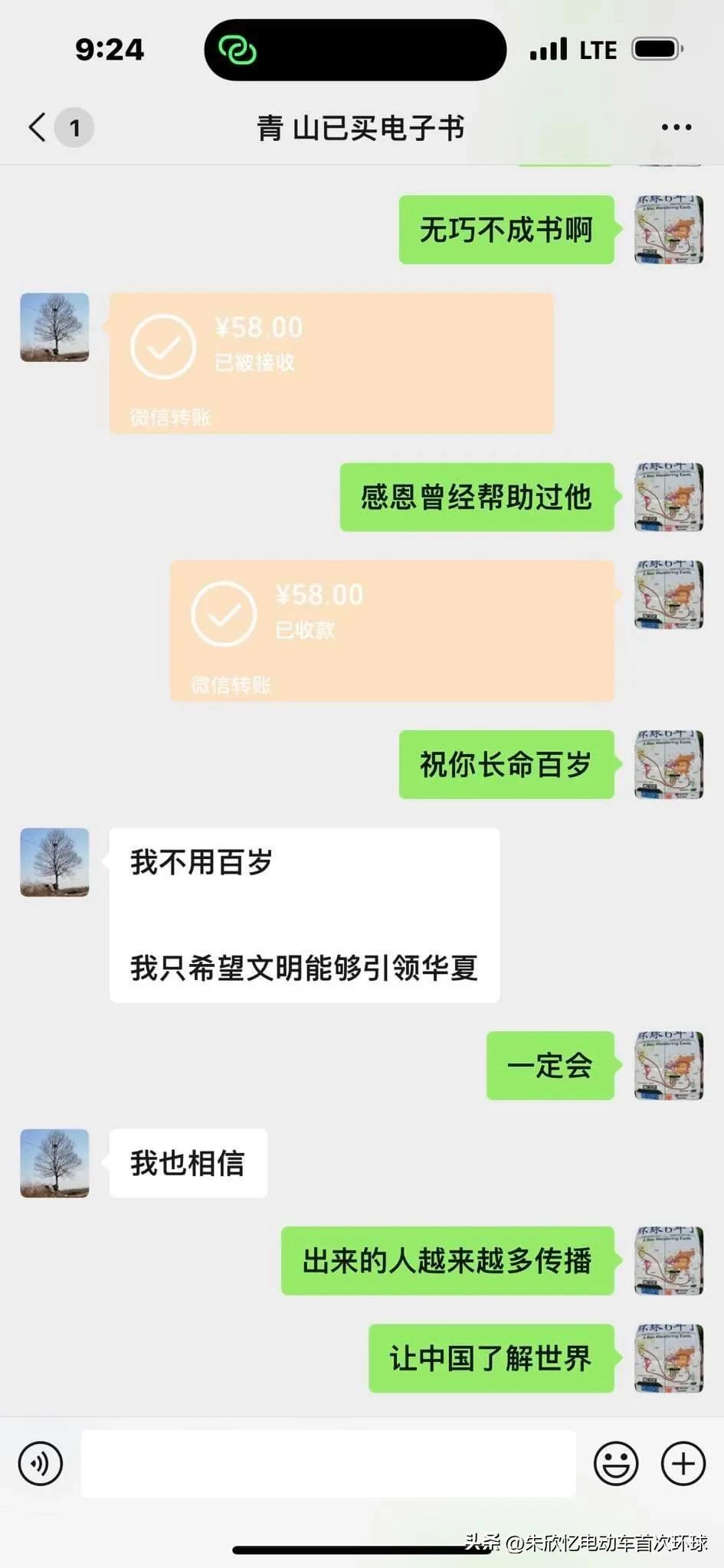Focus the message text field
The height and width of the screenshot is (1568, 724).
328,1464
